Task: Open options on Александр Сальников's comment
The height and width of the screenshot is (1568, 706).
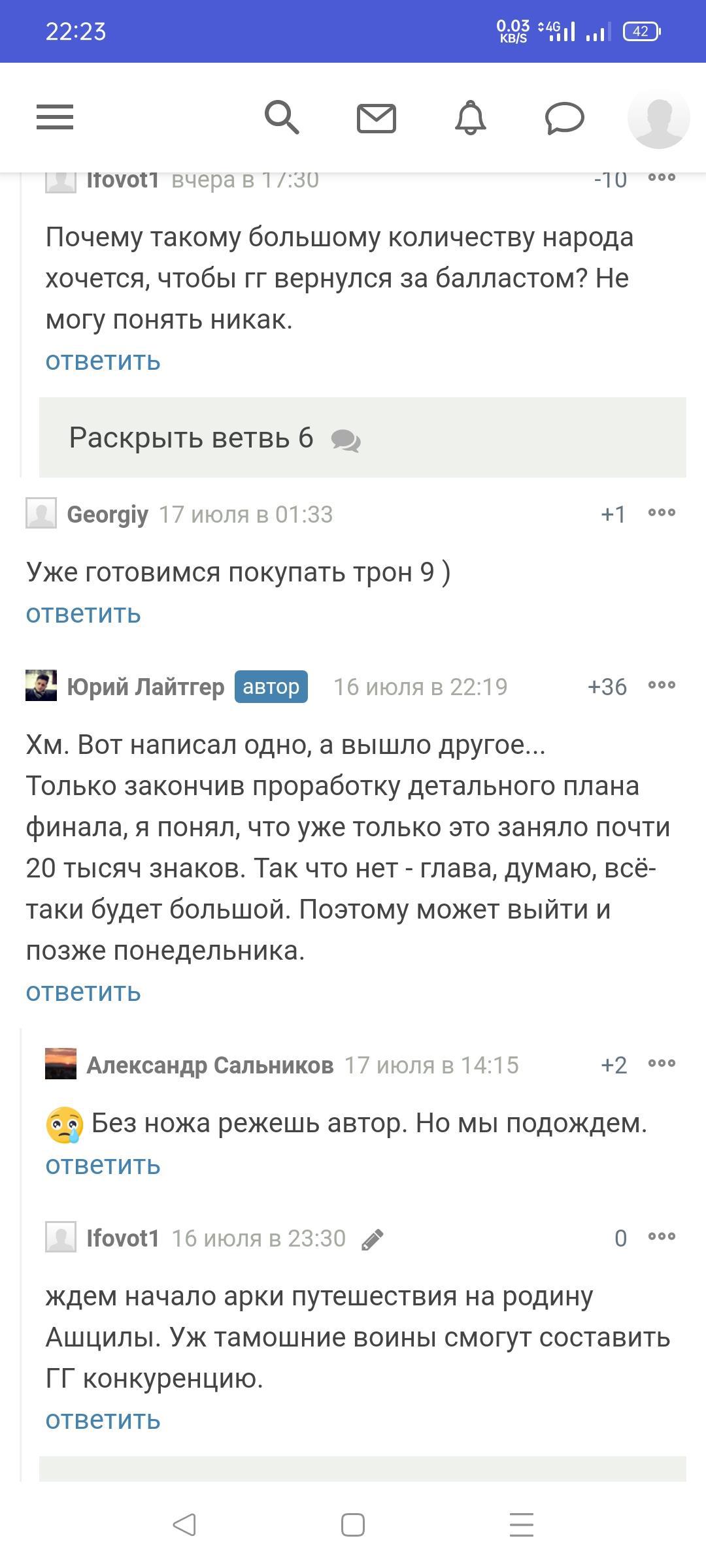Action: [662, 1064]
